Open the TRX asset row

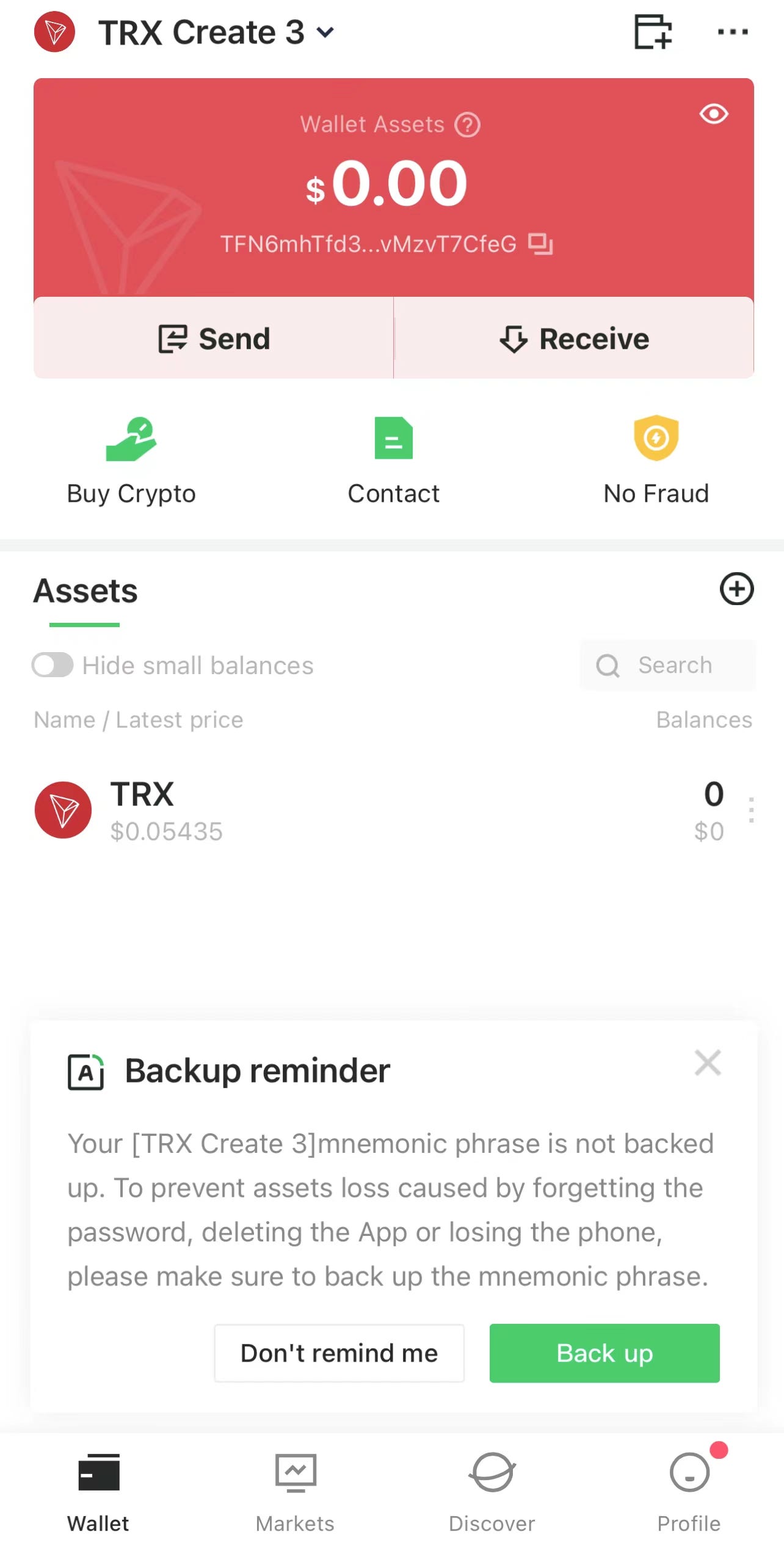coord(366,811)
